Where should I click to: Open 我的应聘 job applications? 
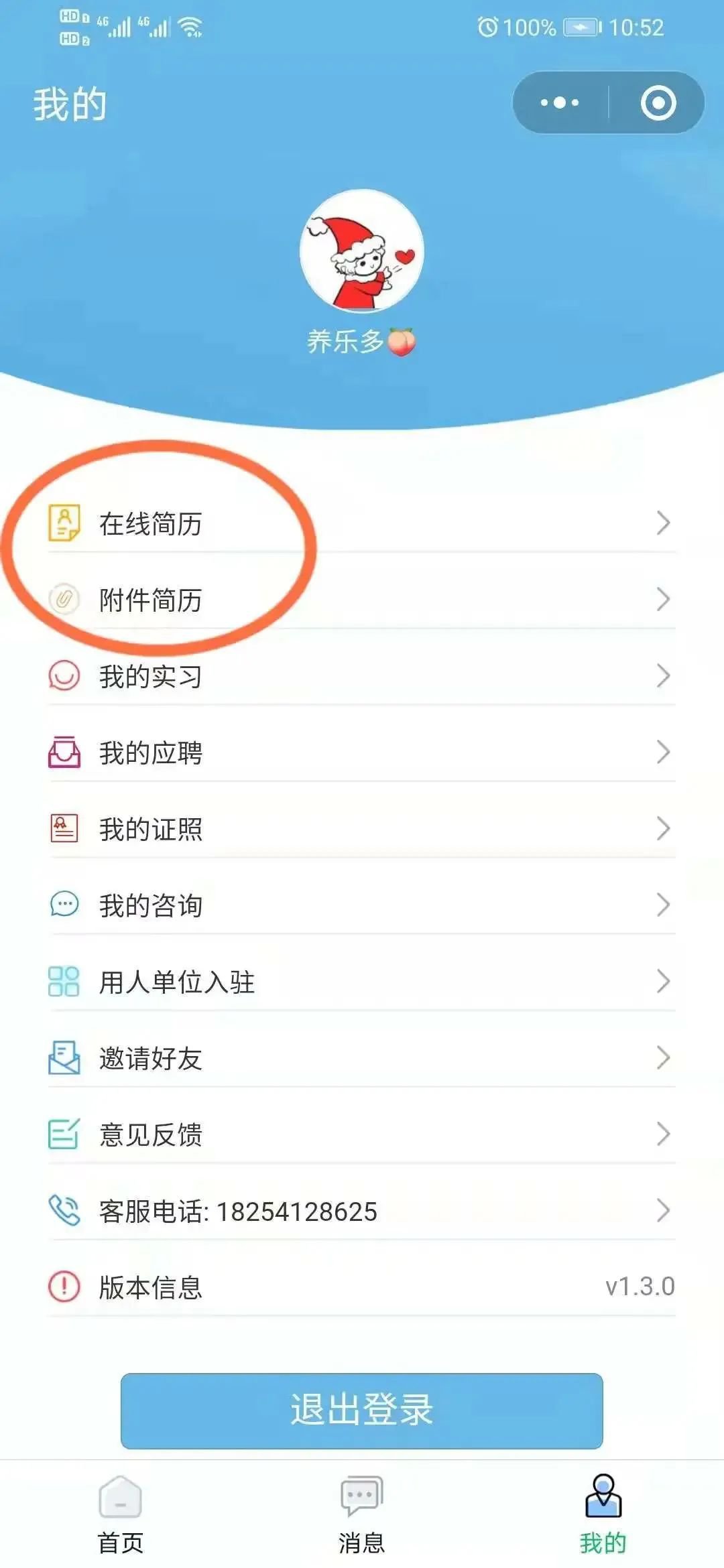(362, 753)
